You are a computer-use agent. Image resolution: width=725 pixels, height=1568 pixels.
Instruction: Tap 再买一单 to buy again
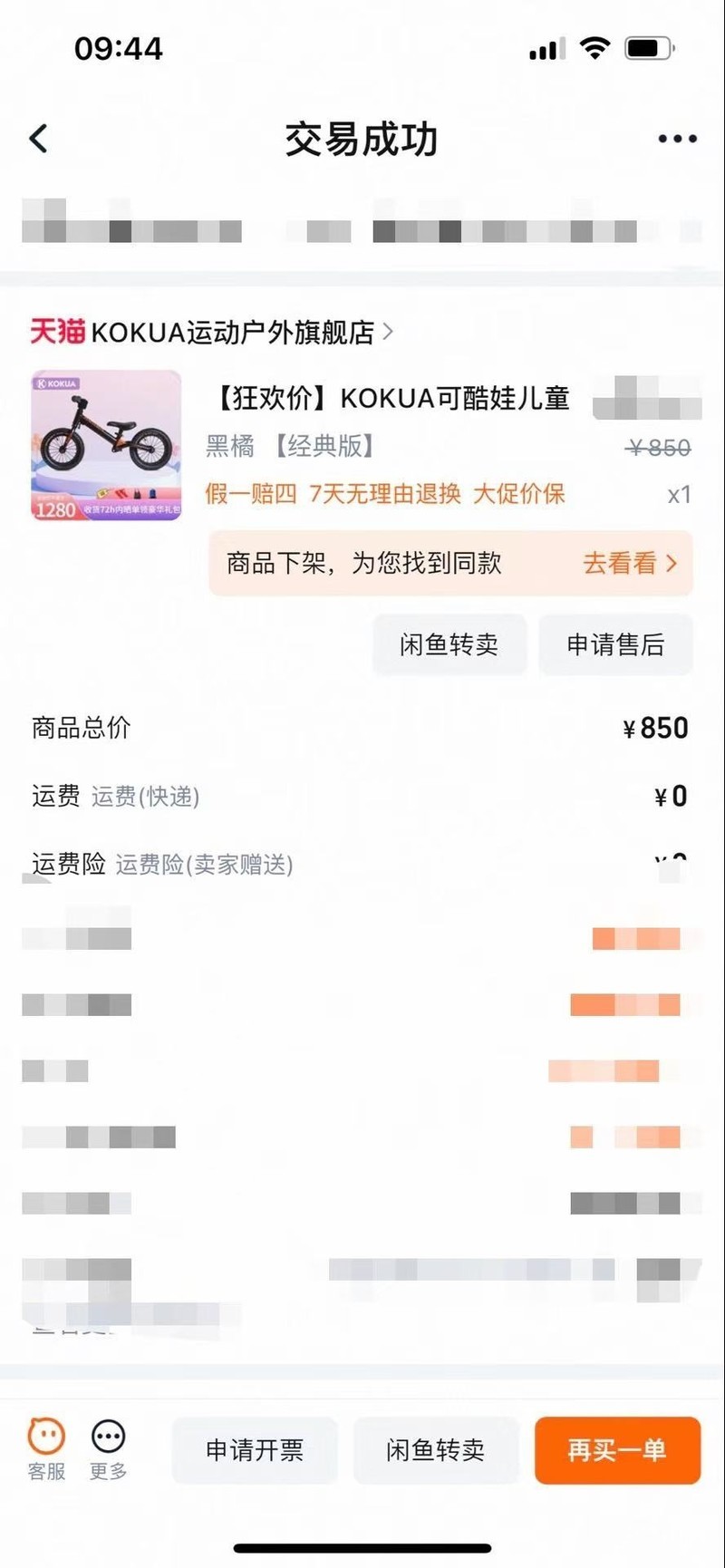(617, 1450)
